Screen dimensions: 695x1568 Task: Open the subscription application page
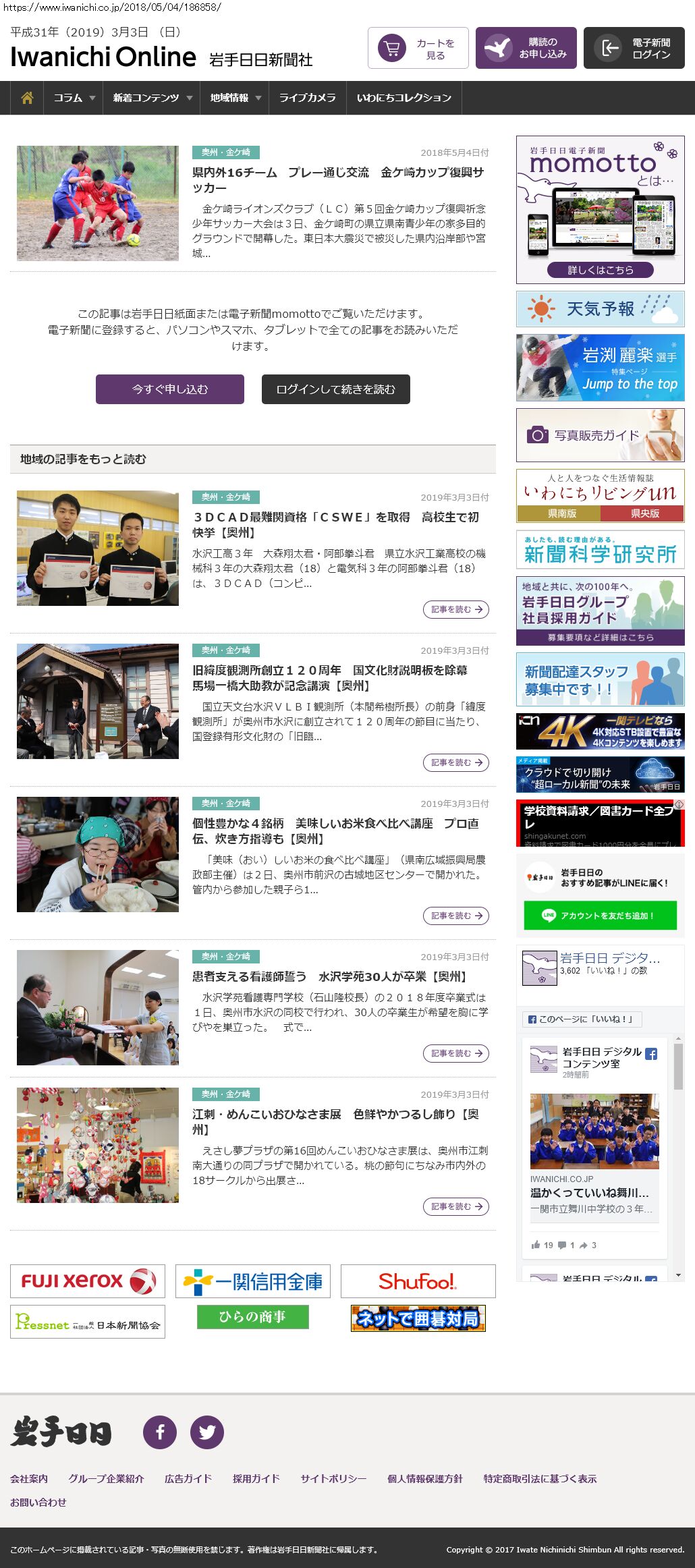click(526, 48)
